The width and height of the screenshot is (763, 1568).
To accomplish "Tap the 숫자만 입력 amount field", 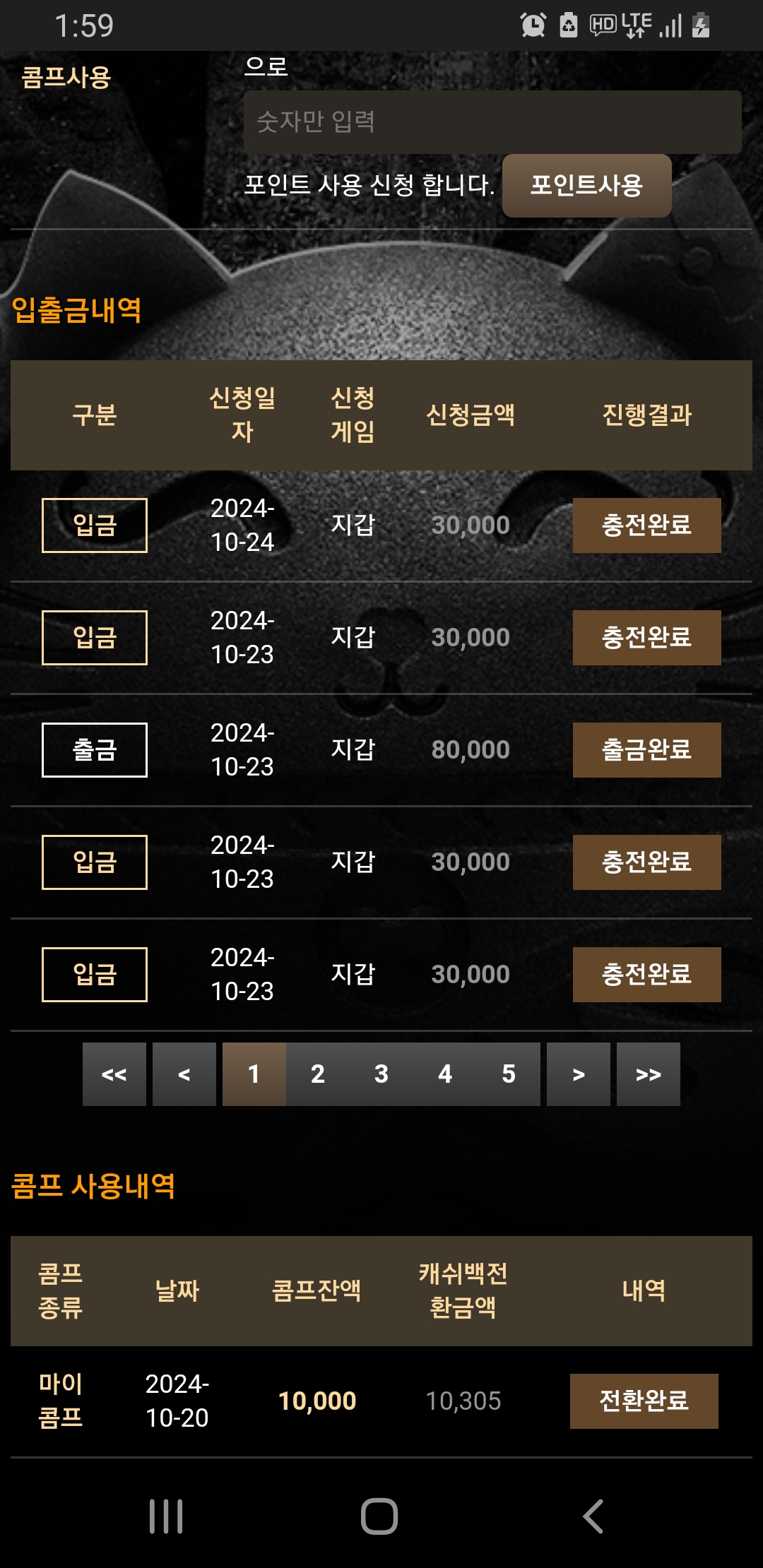I will tap(492, 121).
